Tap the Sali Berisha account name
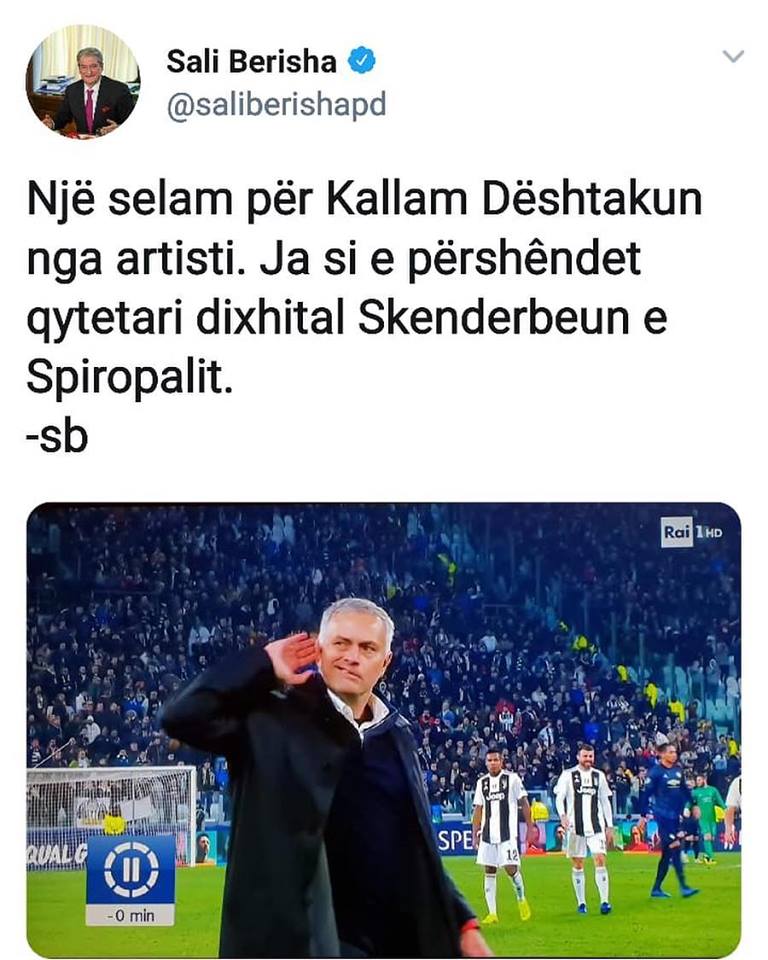Viewport: 768px width, 960px height. pos(251,62)
